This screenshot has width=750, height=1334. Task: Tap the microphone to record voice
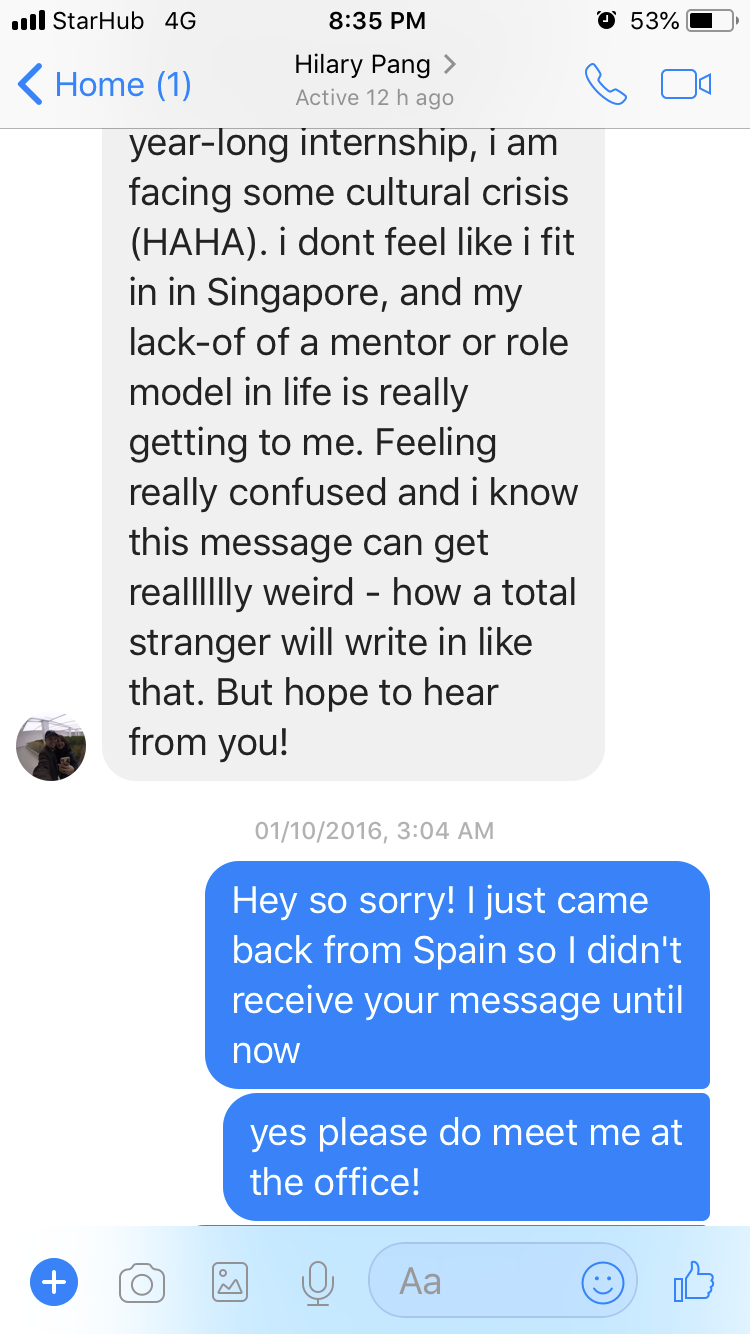tap(318, 1282)
